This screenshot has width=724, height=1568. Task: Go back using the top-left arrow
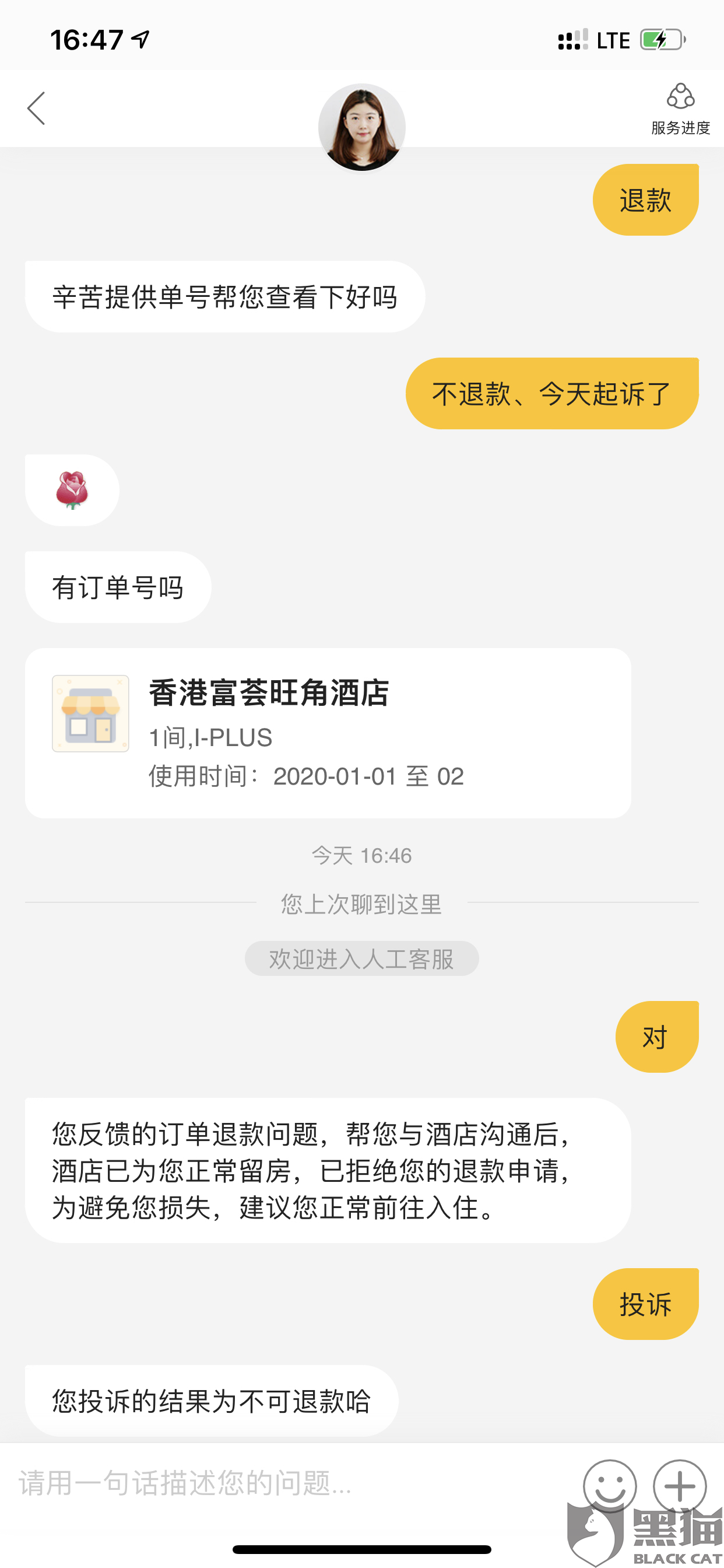coord(37,108)
